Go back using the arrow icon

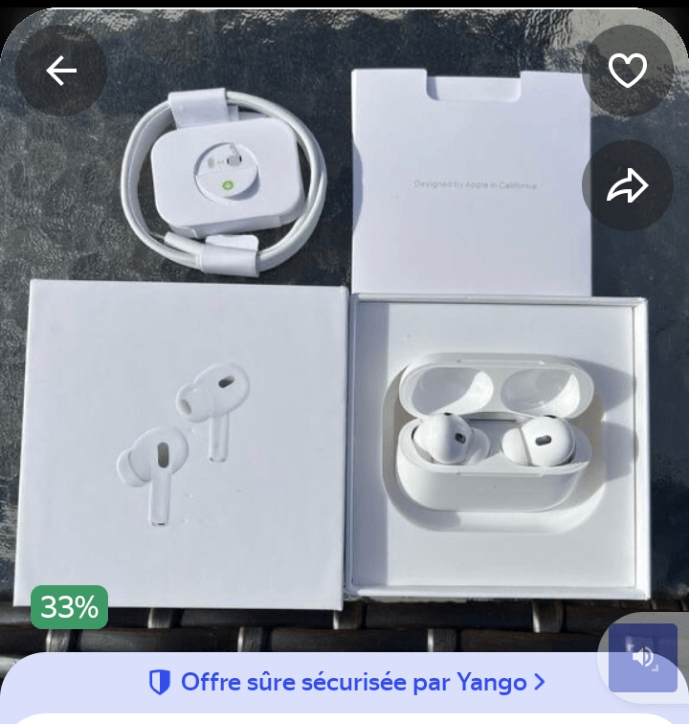click(x=62, y=70)
